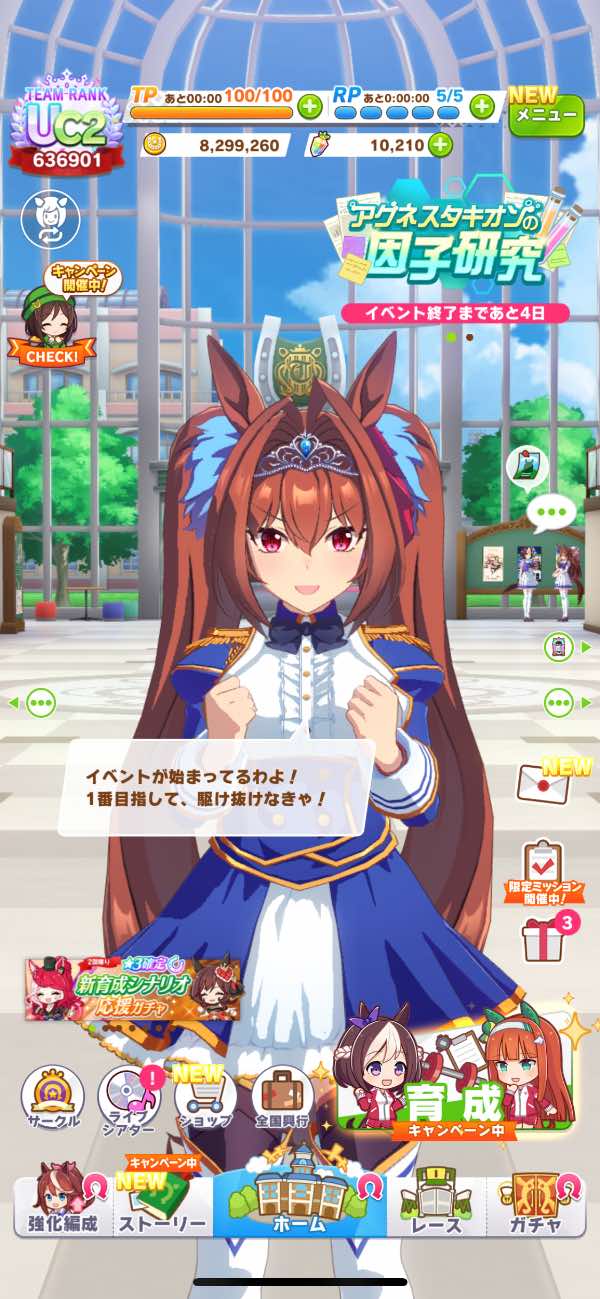The height and width of the screenshot is (1299, 600).
Task: Open the mail envelope marked NEW
Action: click(543, 782)
